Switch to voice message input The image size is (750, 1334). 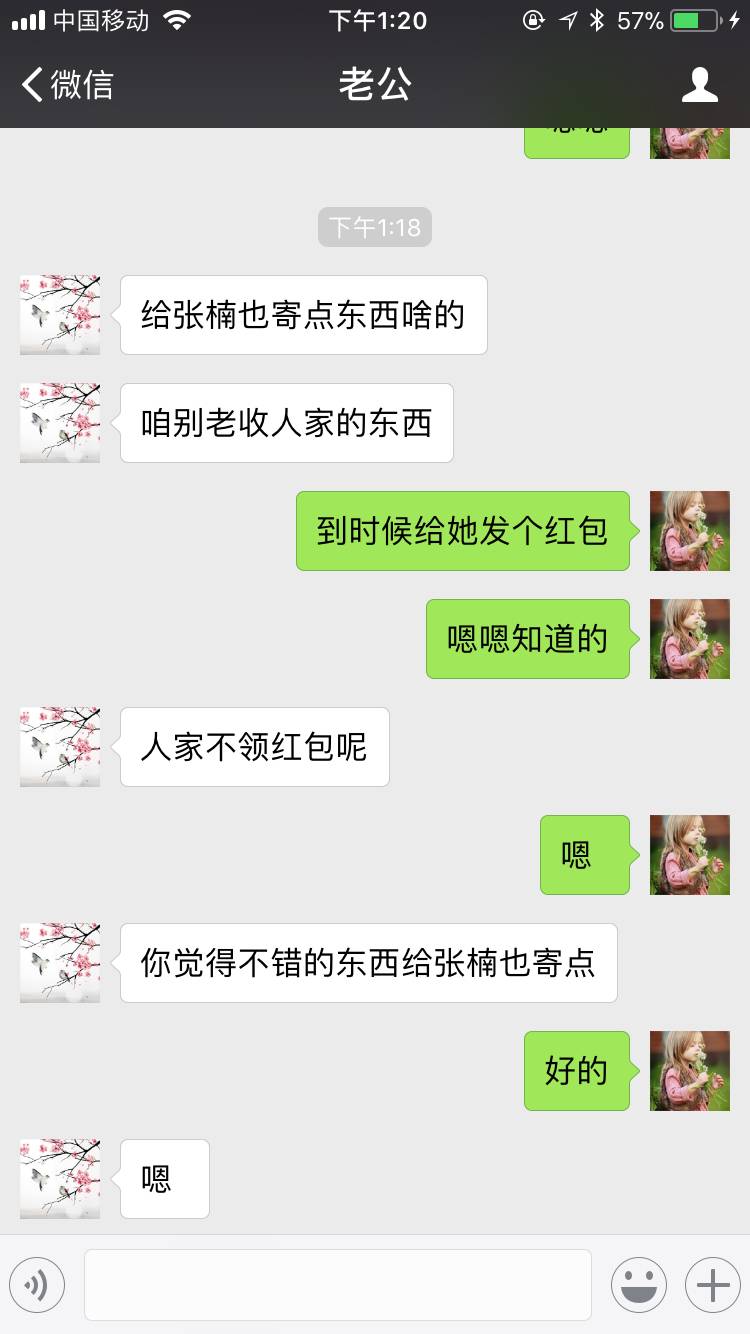pos(37,1285)
